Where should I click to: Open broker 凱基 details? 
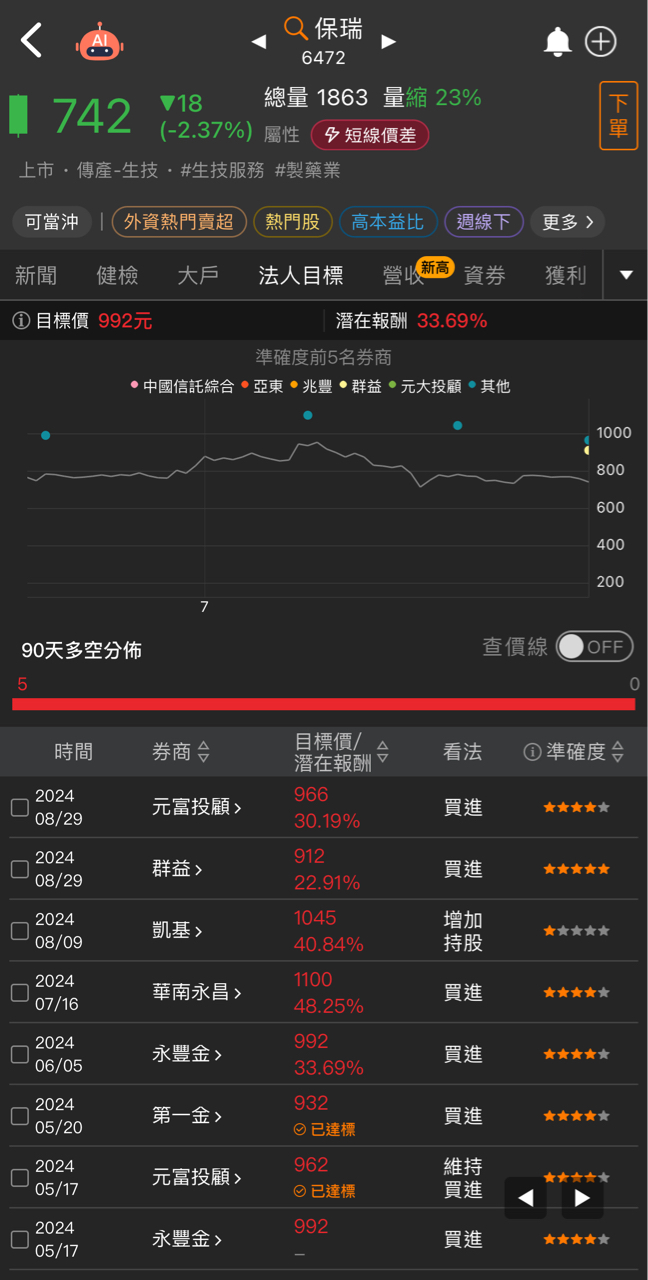coord(177,931)
